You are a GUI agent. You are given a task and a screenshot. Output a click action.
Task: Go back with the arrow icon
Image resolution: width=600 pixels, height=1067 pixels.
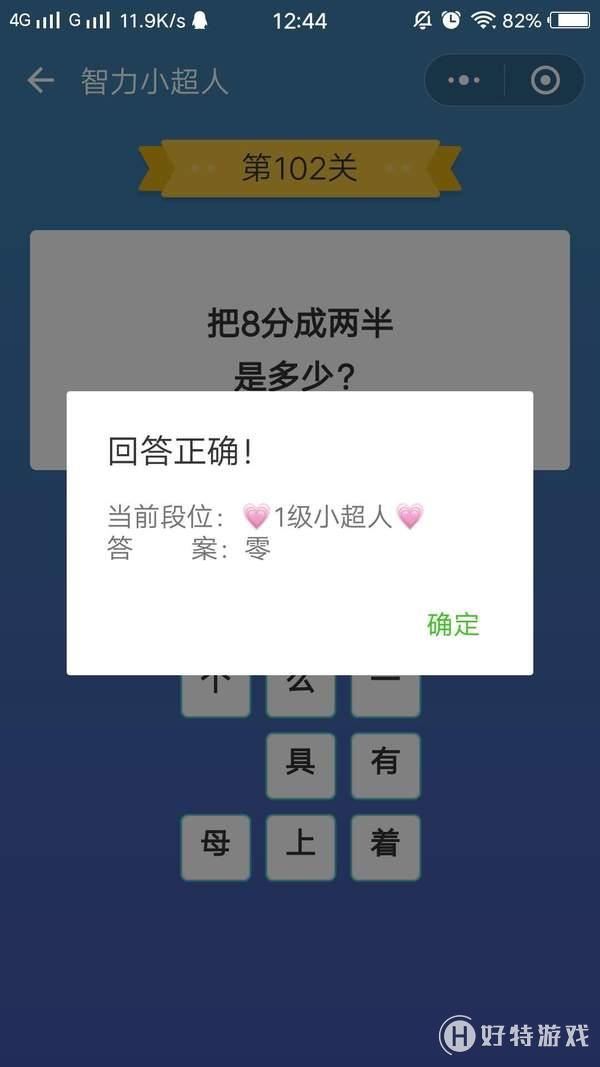click(40, 80)
